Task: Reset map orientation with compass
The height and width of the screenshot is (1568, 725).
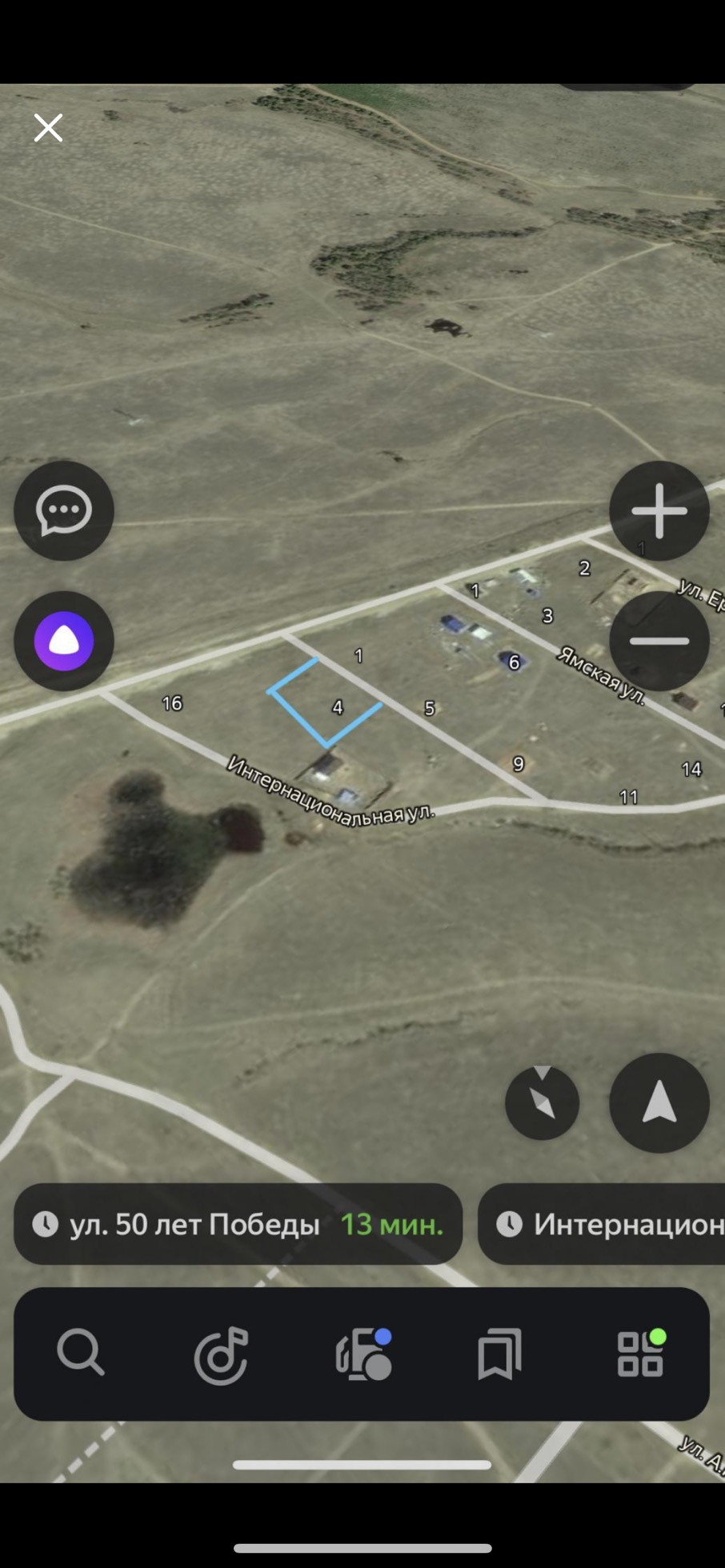Action: point(543,1102)
